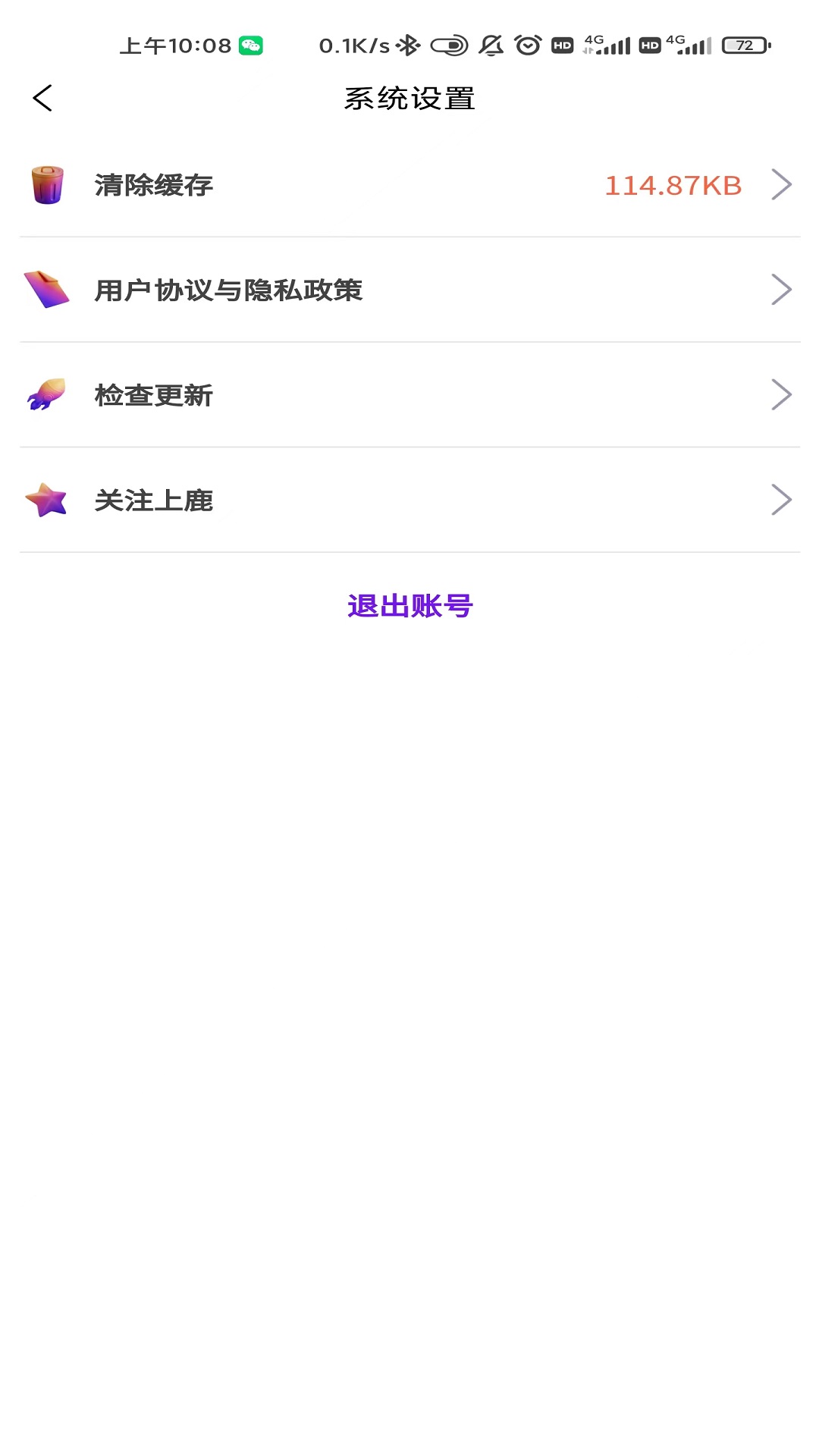Open 清除缓存 via its chevron arrow
The width and height of the screenshot is (819, 1456).
click(x=782, y=184)
